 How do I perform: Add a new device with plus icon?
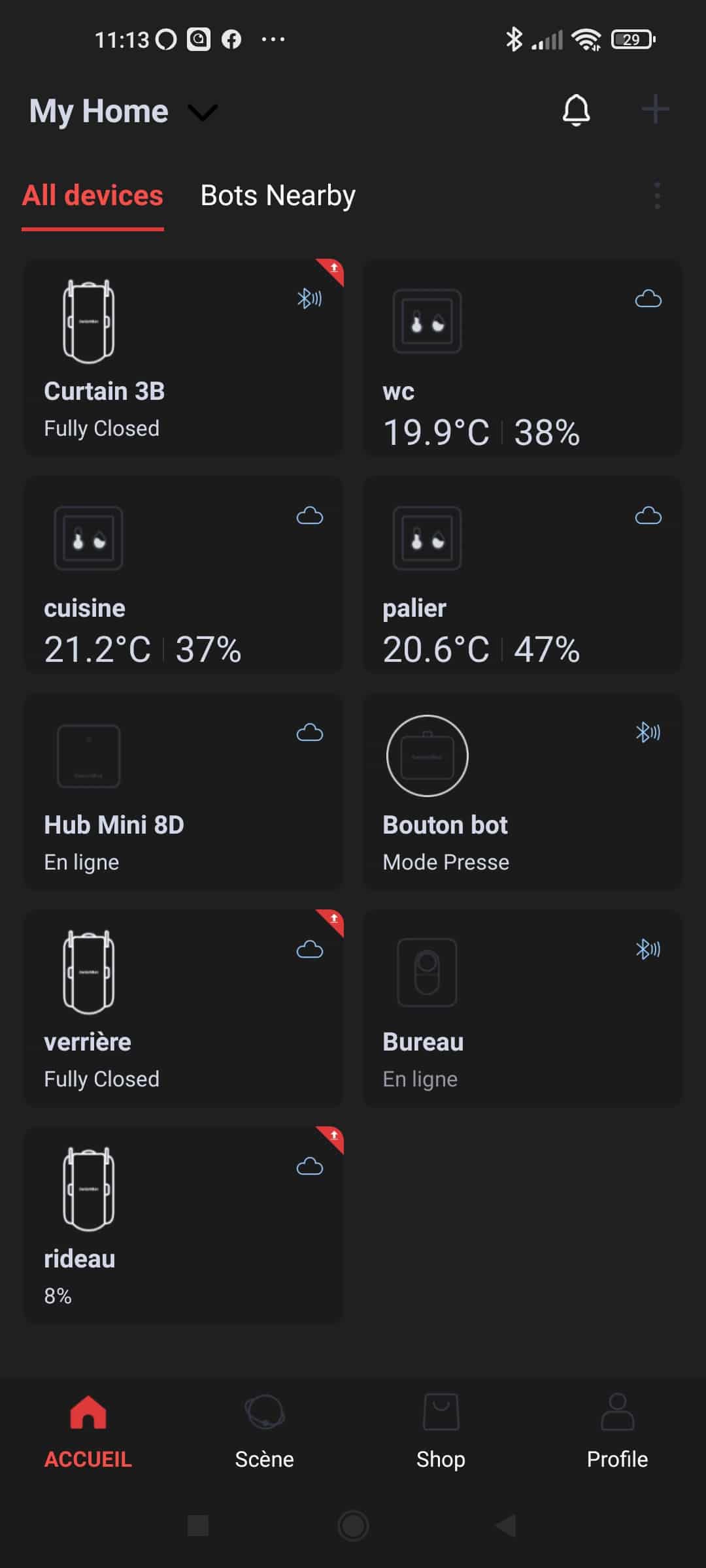point(655,109)
